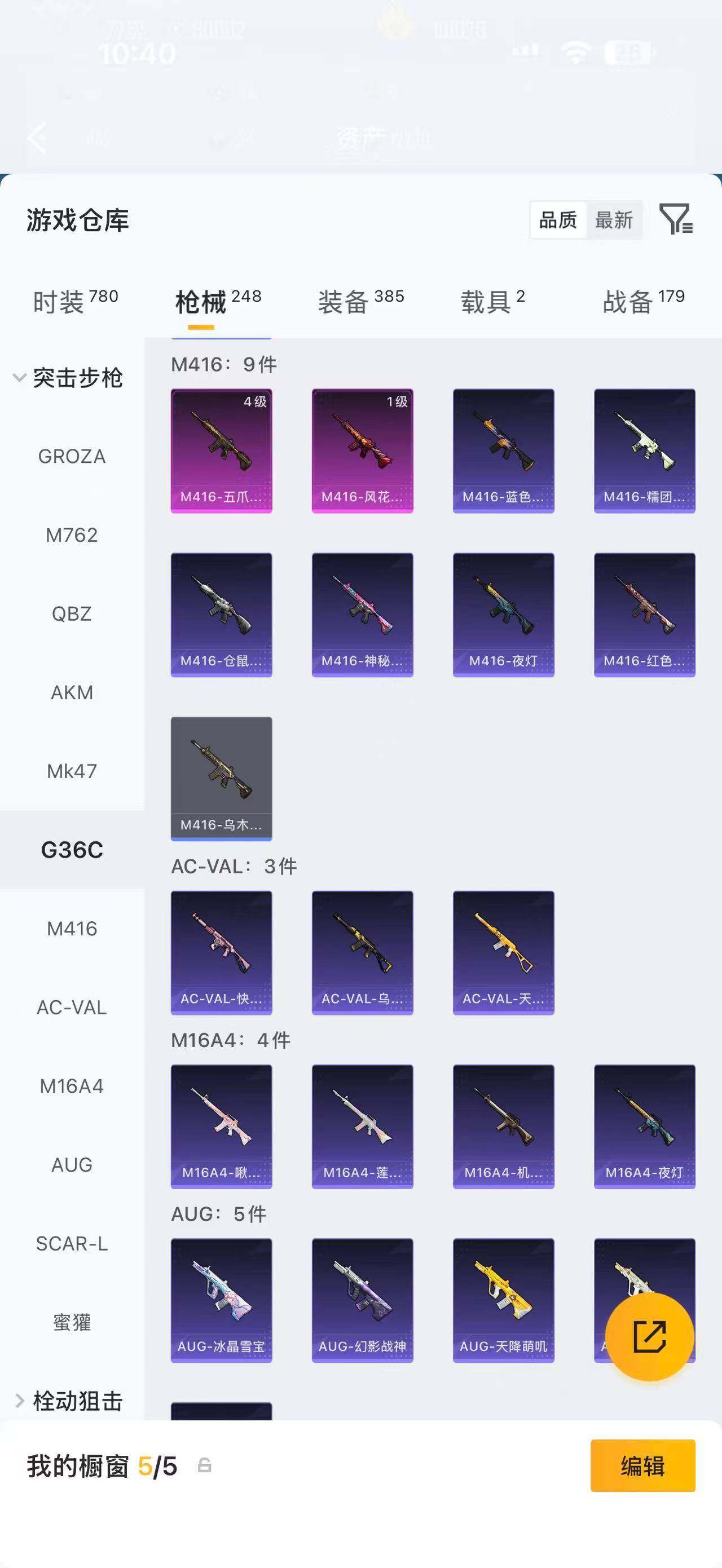The height and width of the screenshot is (1568, 722).
Task: Open the AC-VAL-天 yellow skin tile
Action: point(504,953)
